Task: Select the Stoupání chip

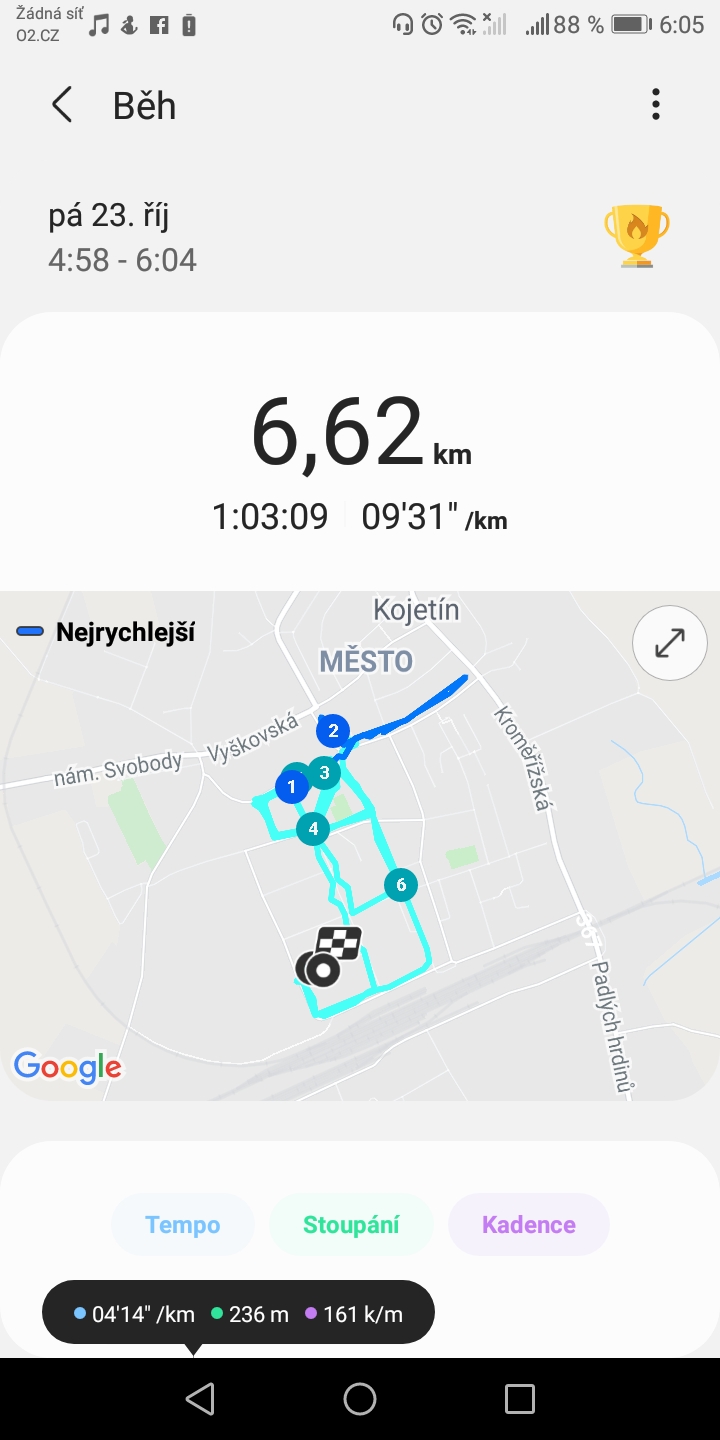Action: (x=352, y=1225)
